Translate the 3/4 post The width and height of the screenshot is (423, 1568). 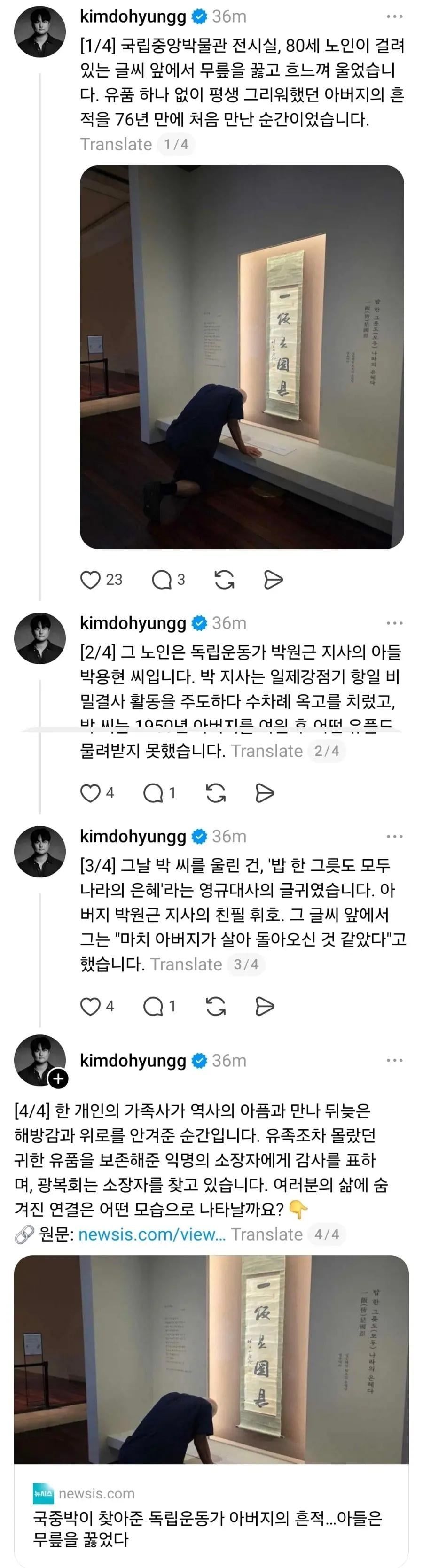coord(186,964)
